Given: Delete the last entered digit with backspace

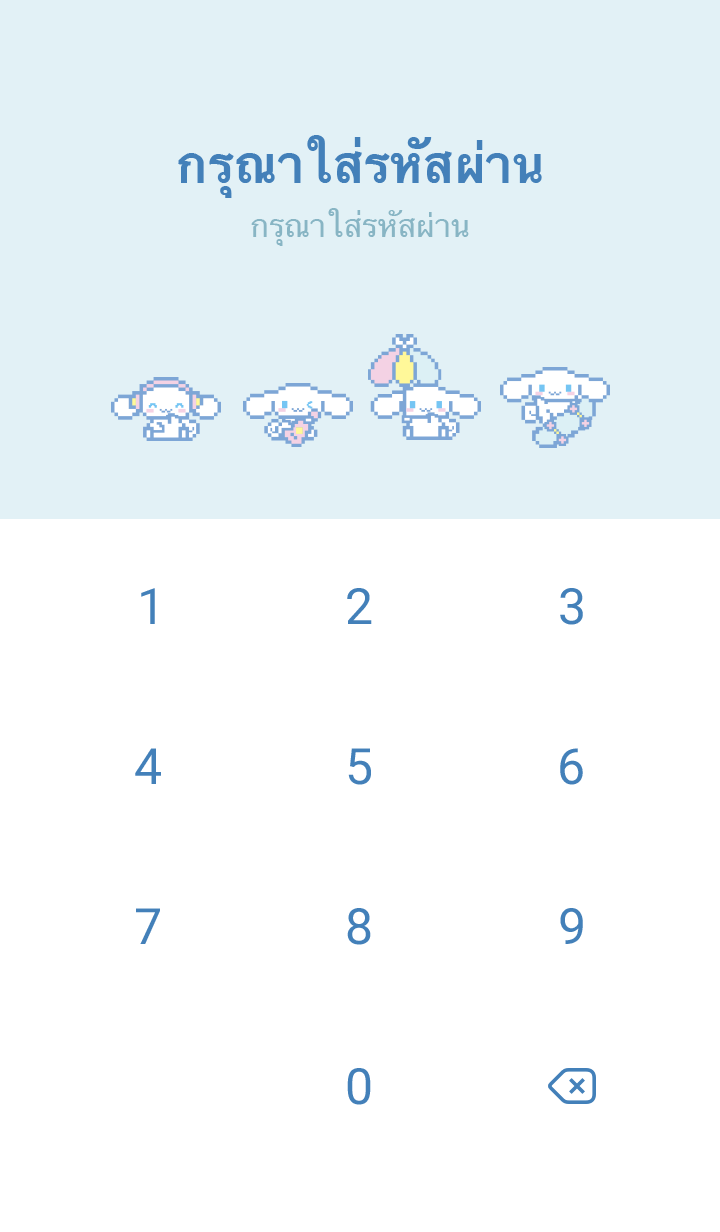Looking at the screenshot, I should click(x=571, y=1086).
